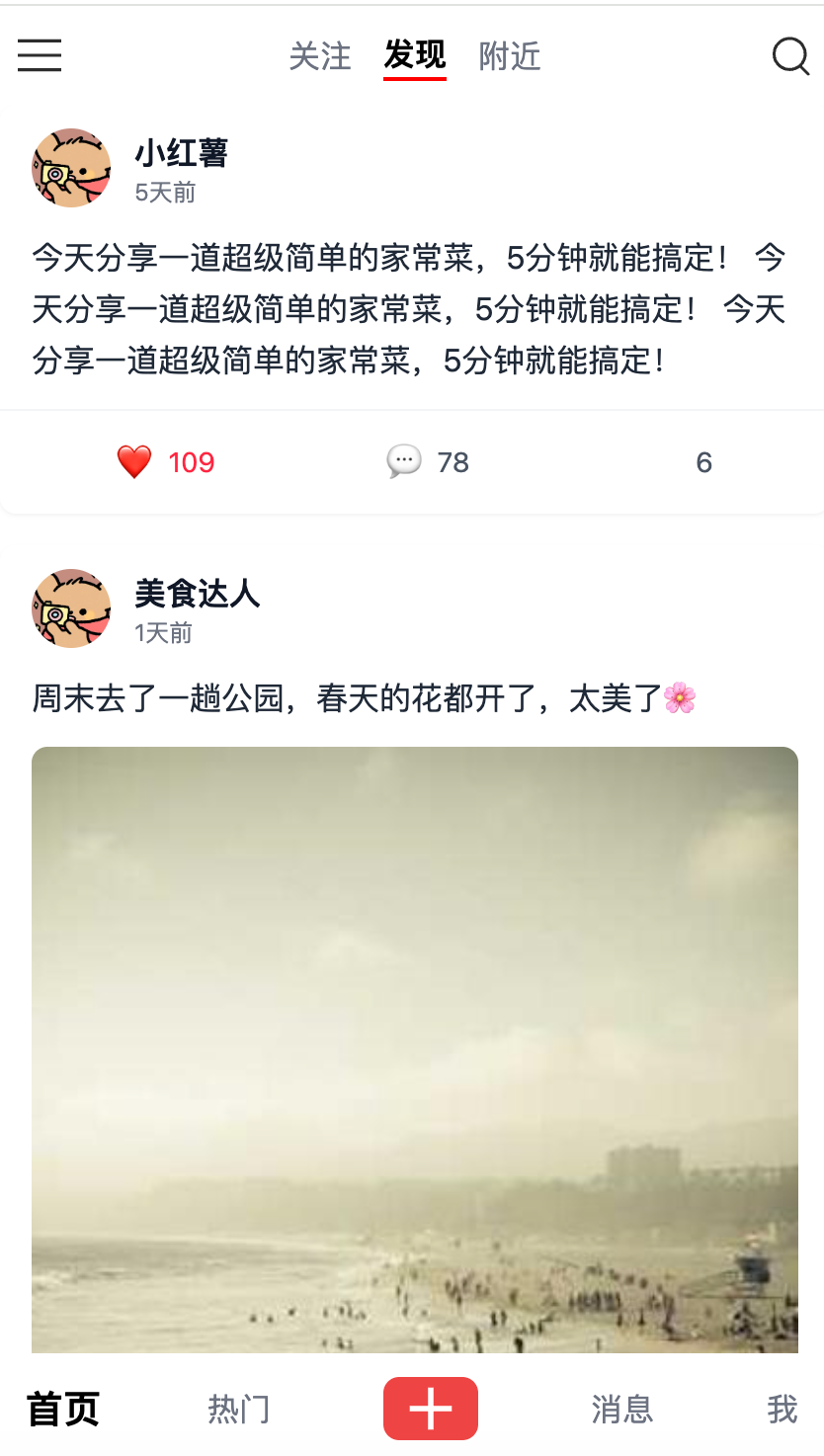Viewport: 824px width, 1456px height.
Task: Switch to the 附近 tab
Action: tap(510, 56)
